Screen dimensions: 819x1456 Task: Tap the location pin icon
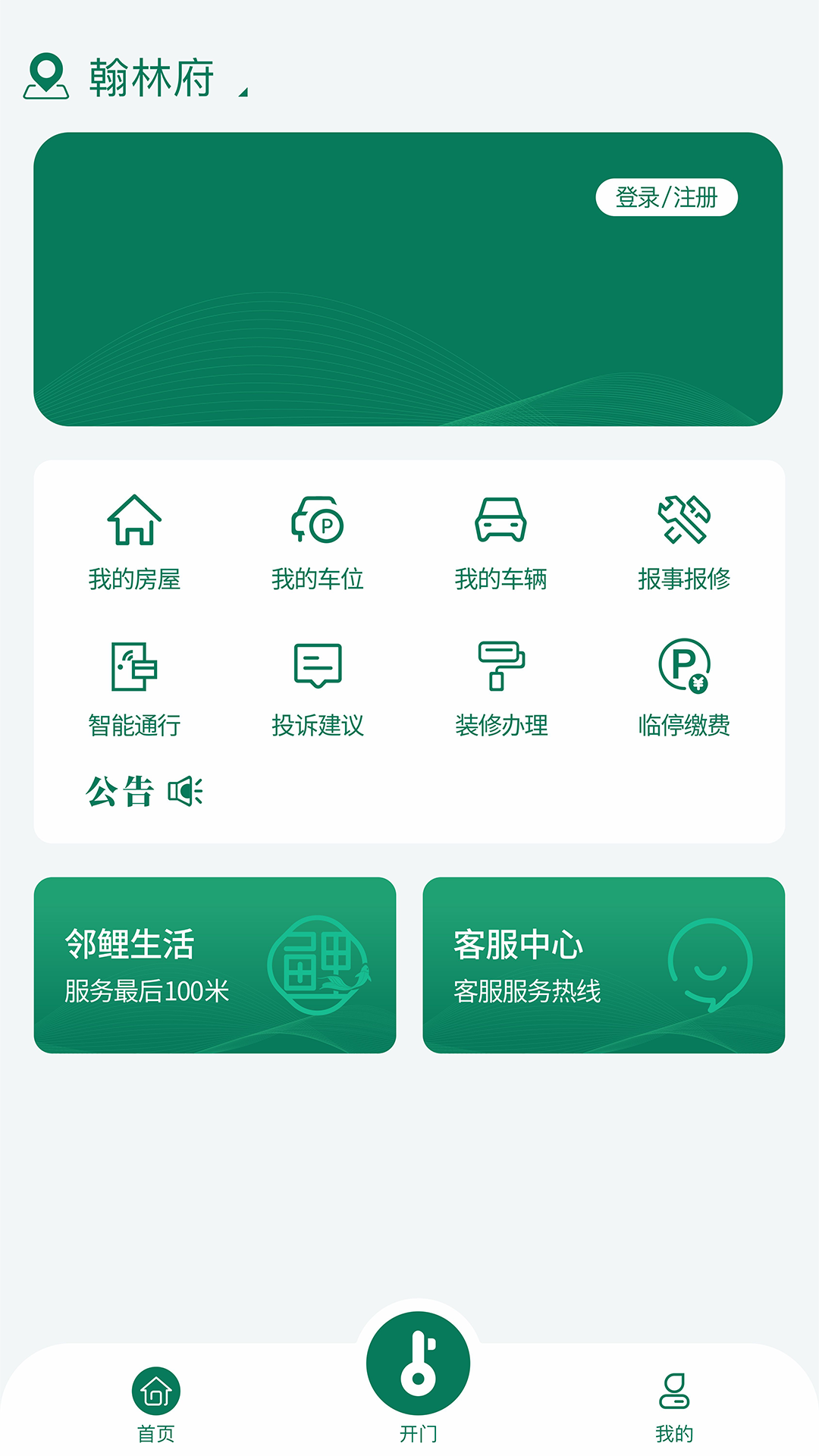(47, 77)
